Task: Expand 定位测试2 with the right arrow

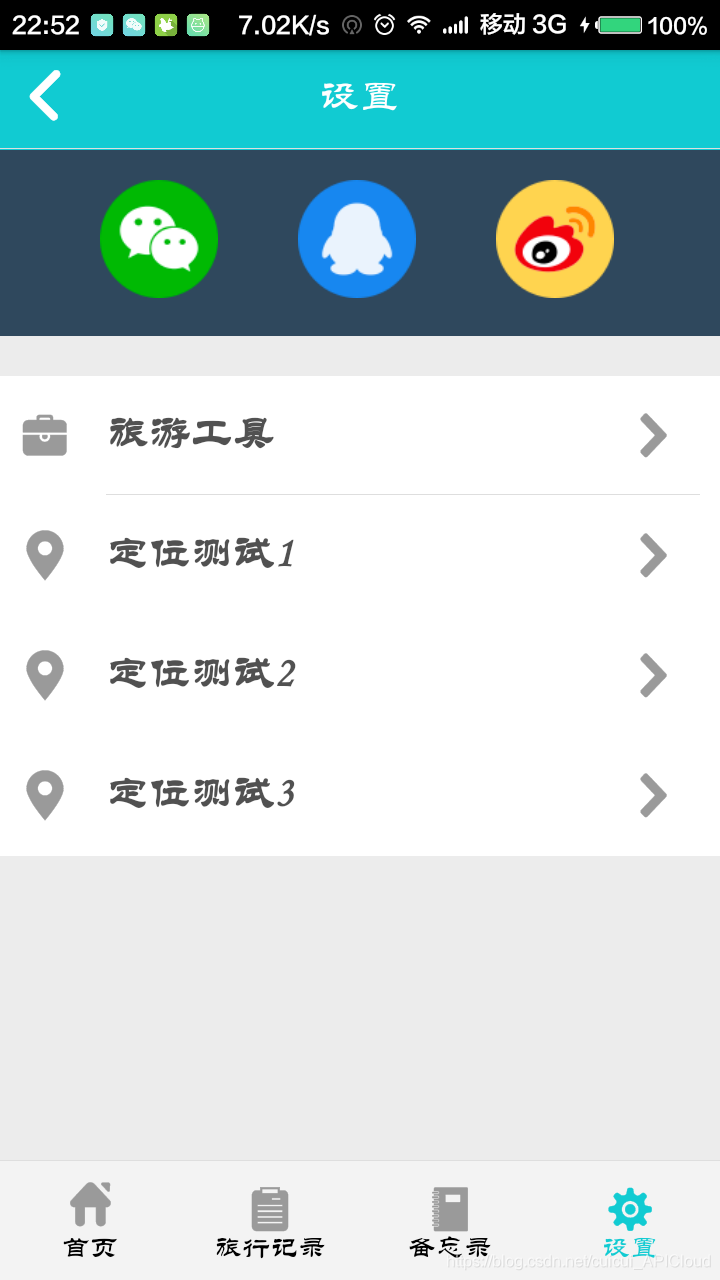Action: [653, 675]
